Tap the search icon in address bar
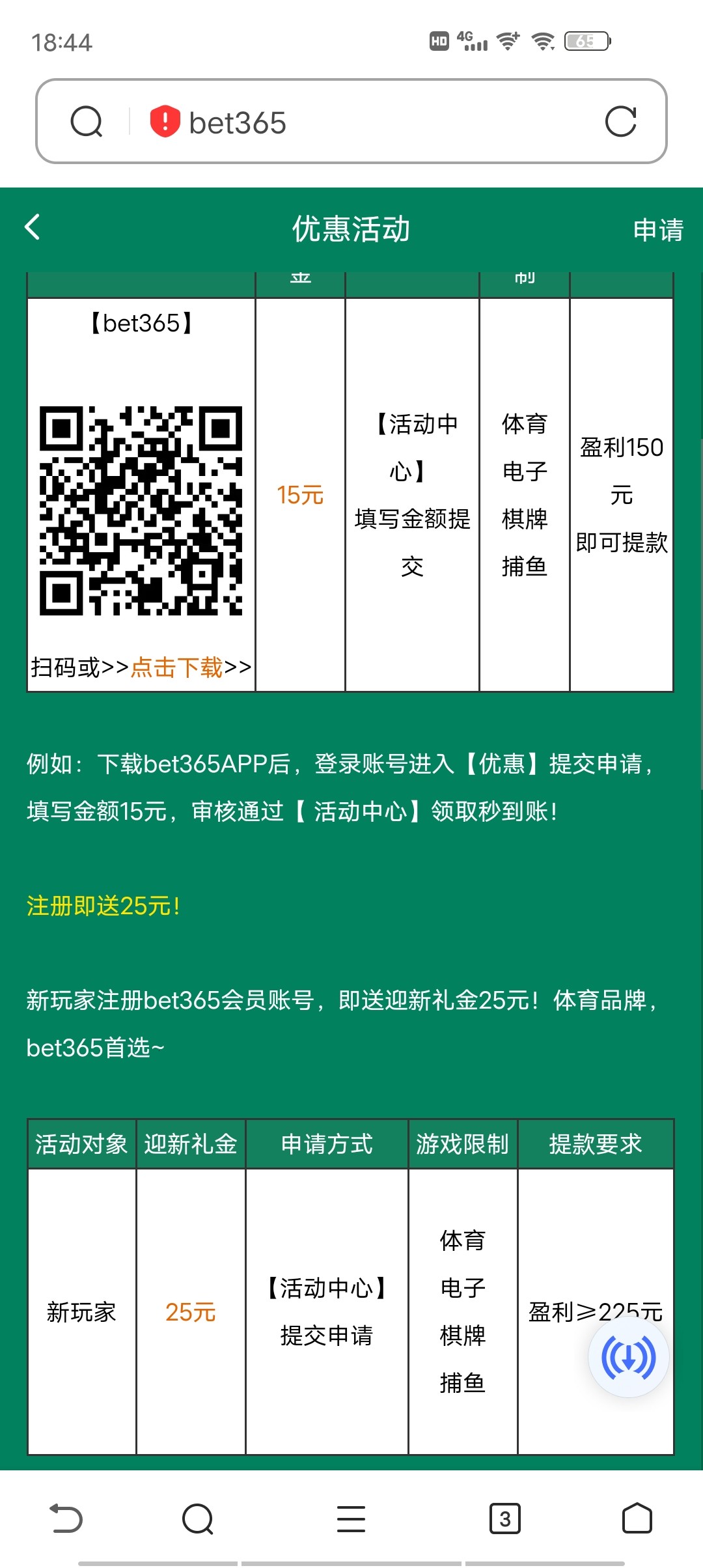Viewport: 703px width, 1568px height. click(x=87, y=122)
